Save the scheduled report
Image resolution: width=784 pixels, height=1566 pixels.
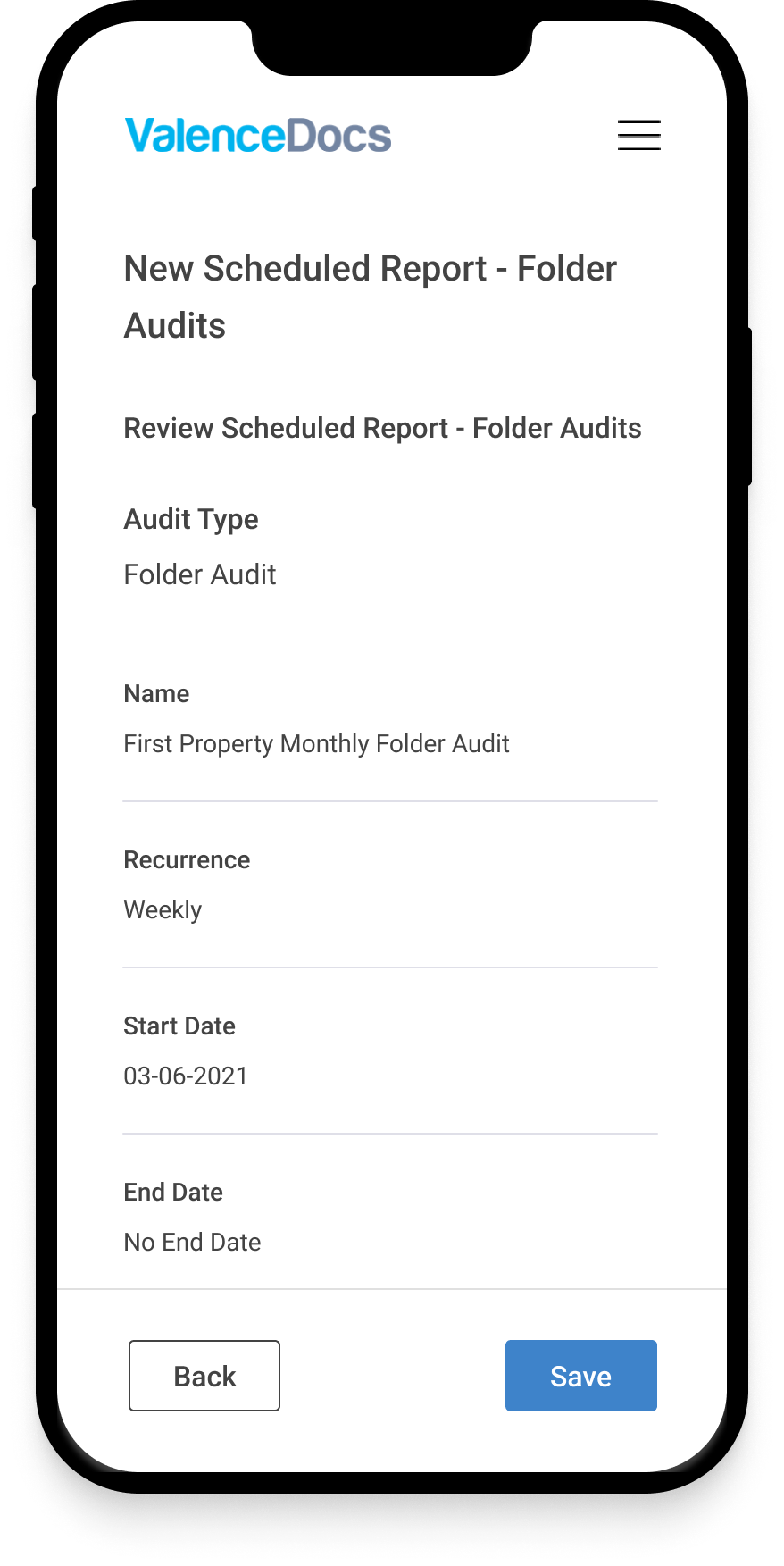[581, 1376]
